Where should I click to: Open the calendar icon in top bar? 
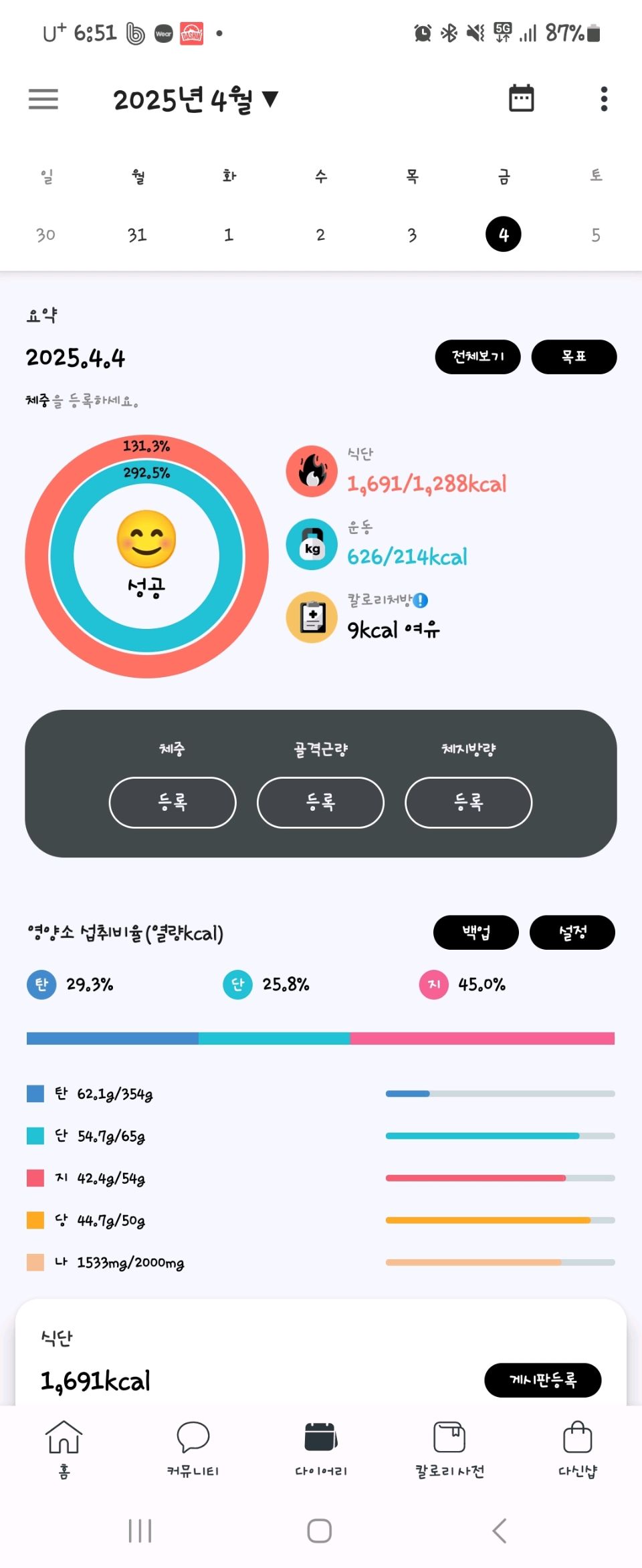click(x=521, y=99)
